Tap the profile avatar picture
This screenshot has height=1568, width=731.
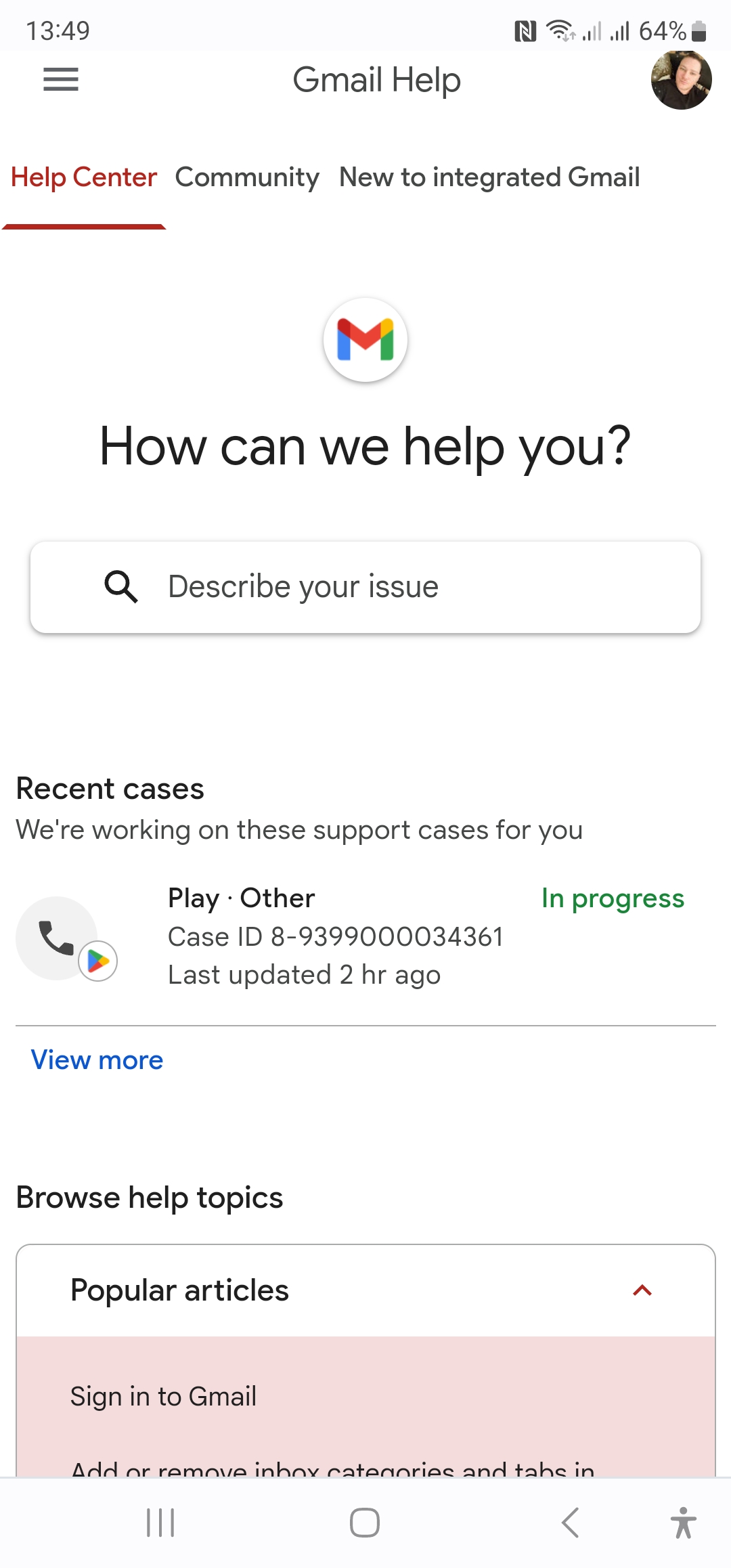point(681,79)
